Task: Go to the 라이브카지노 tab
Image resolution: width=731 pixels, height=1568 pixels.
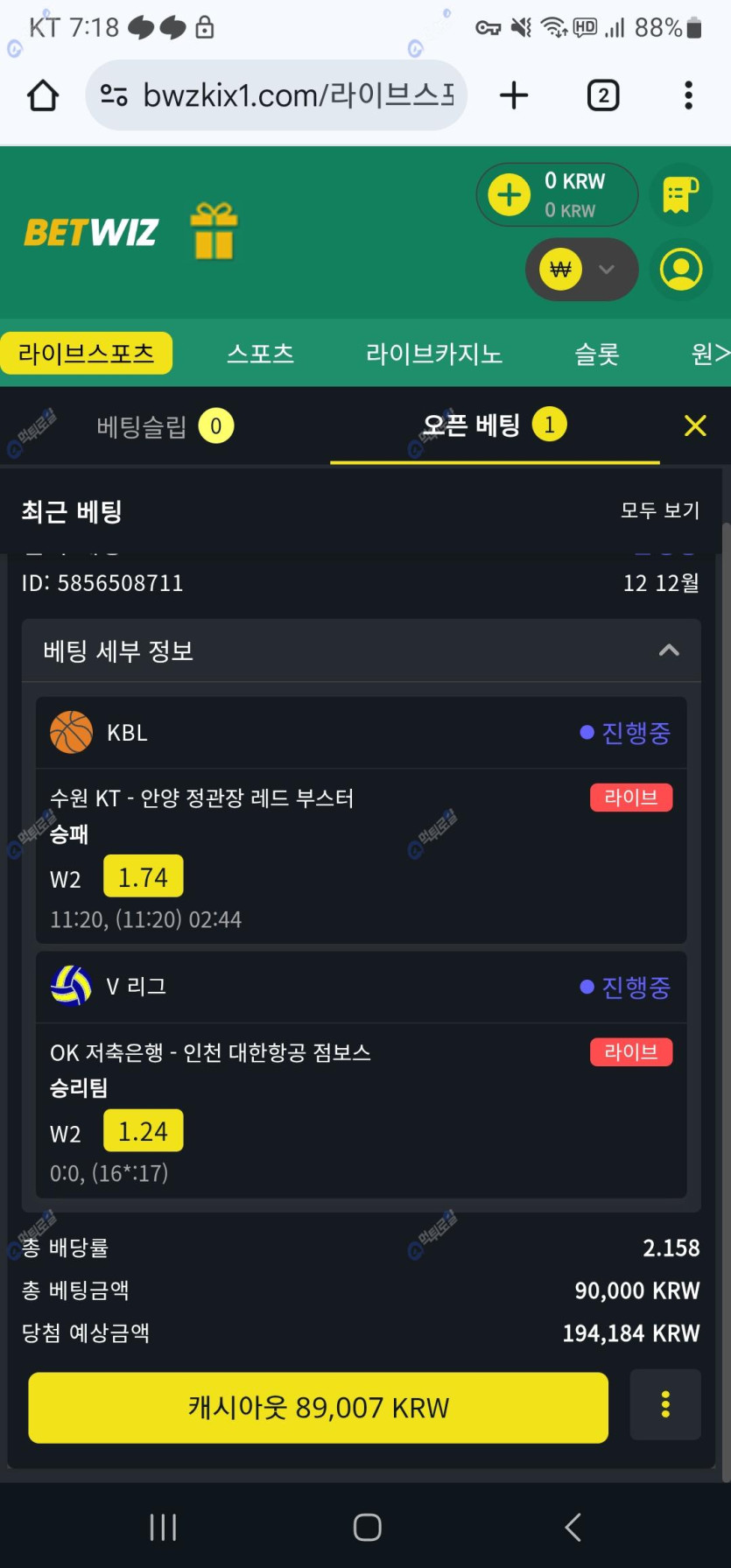Action: (433, 354)
